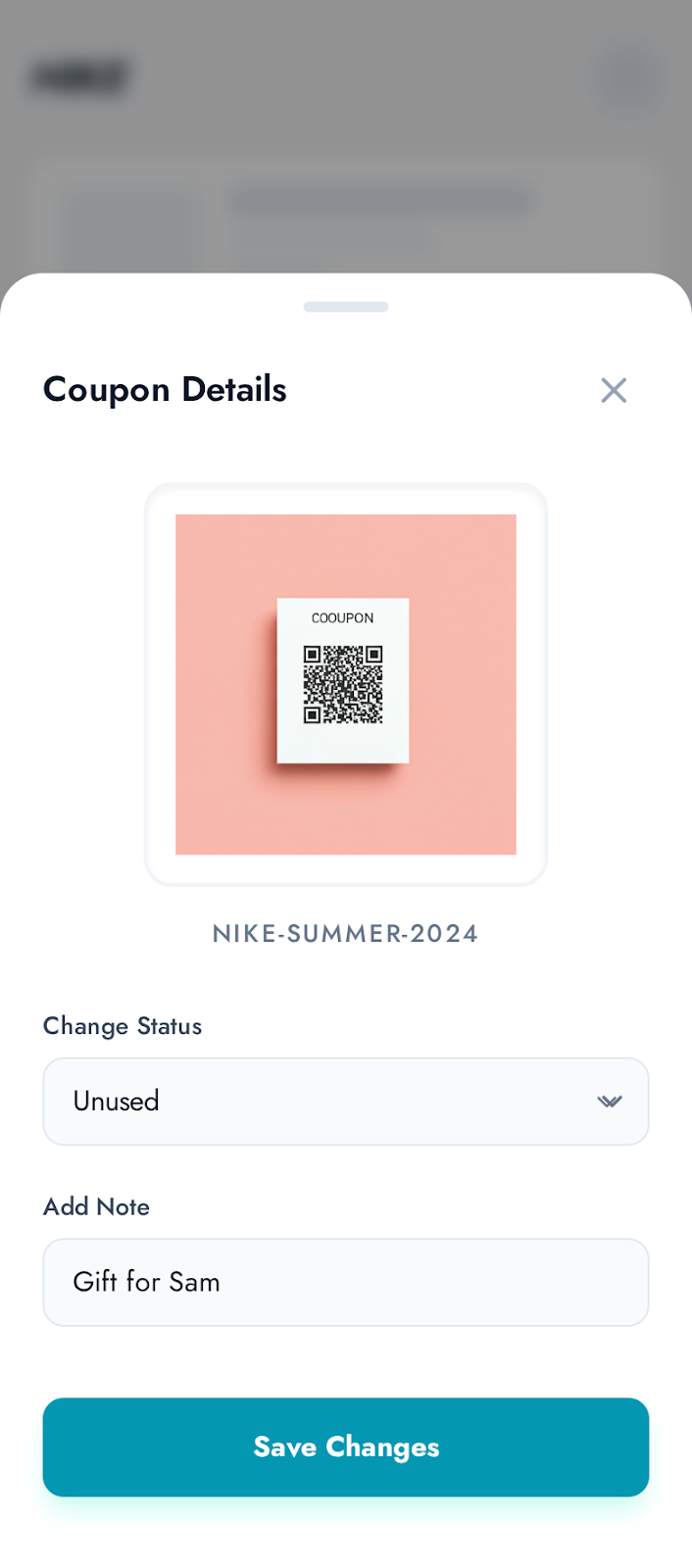Expand the Change Status dropdown

click(x=345, y=1102)
